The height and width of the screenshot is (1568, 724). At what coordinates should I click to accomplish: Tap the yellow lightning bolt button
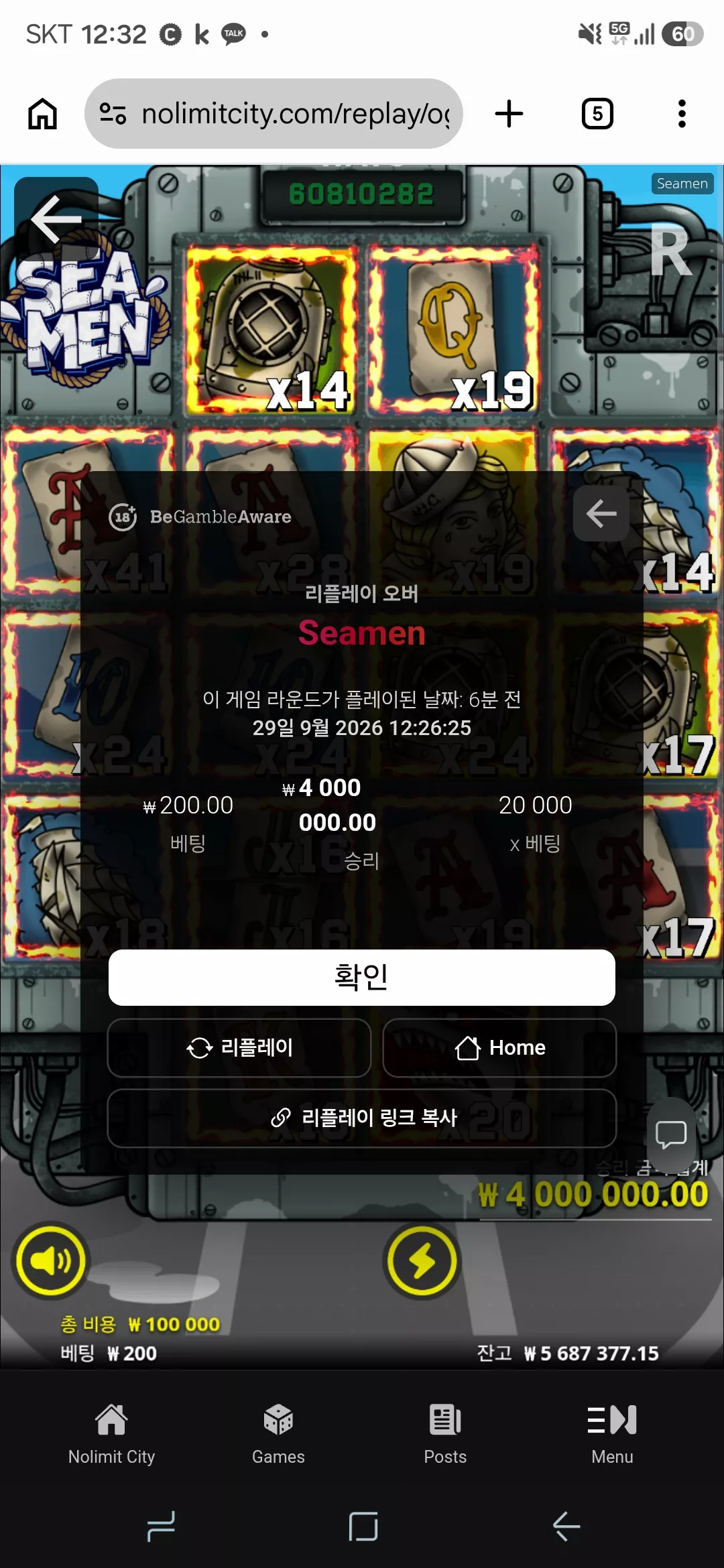point(422,1260)
